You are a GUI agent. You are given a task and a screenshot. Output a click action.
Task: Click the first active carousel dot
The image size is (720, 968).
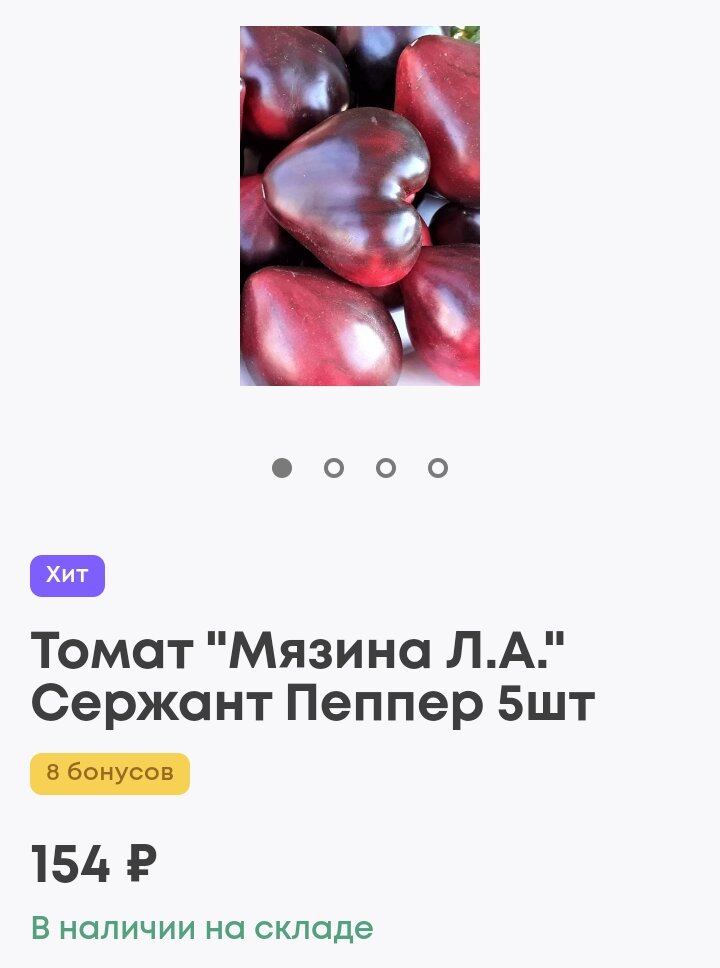point(282,467)
